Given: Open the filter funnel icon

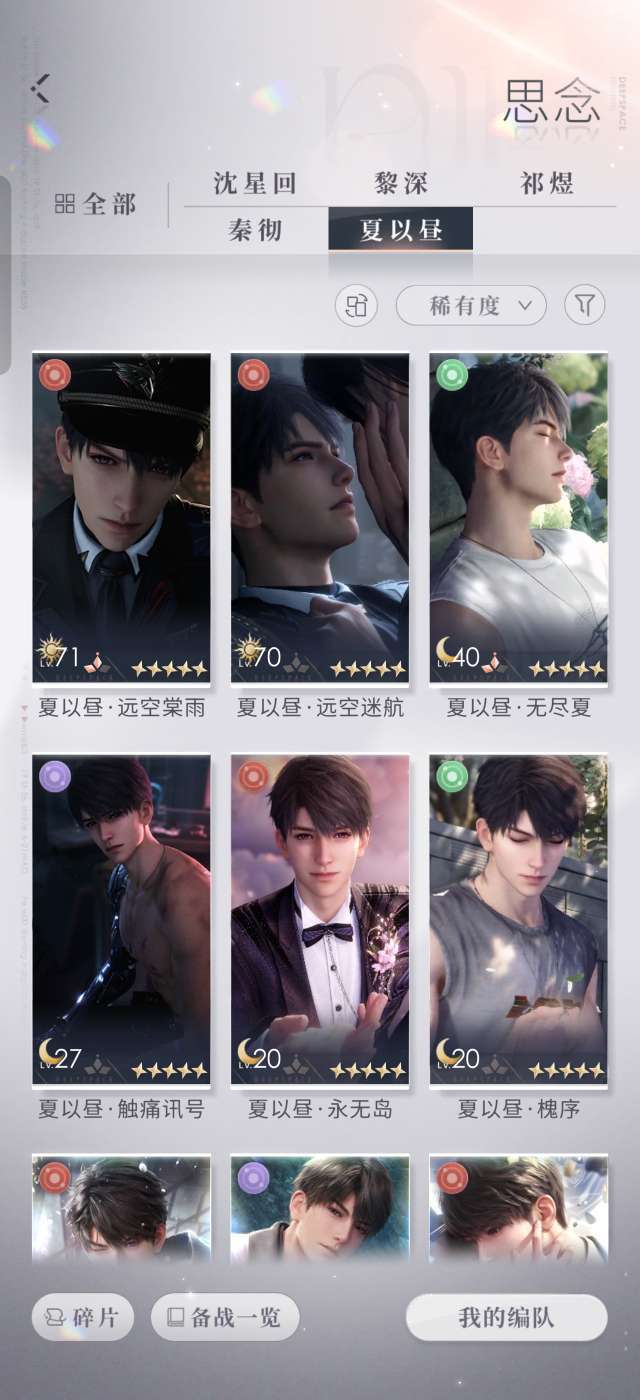Looking at the screenshot, I should coord(585,306).
